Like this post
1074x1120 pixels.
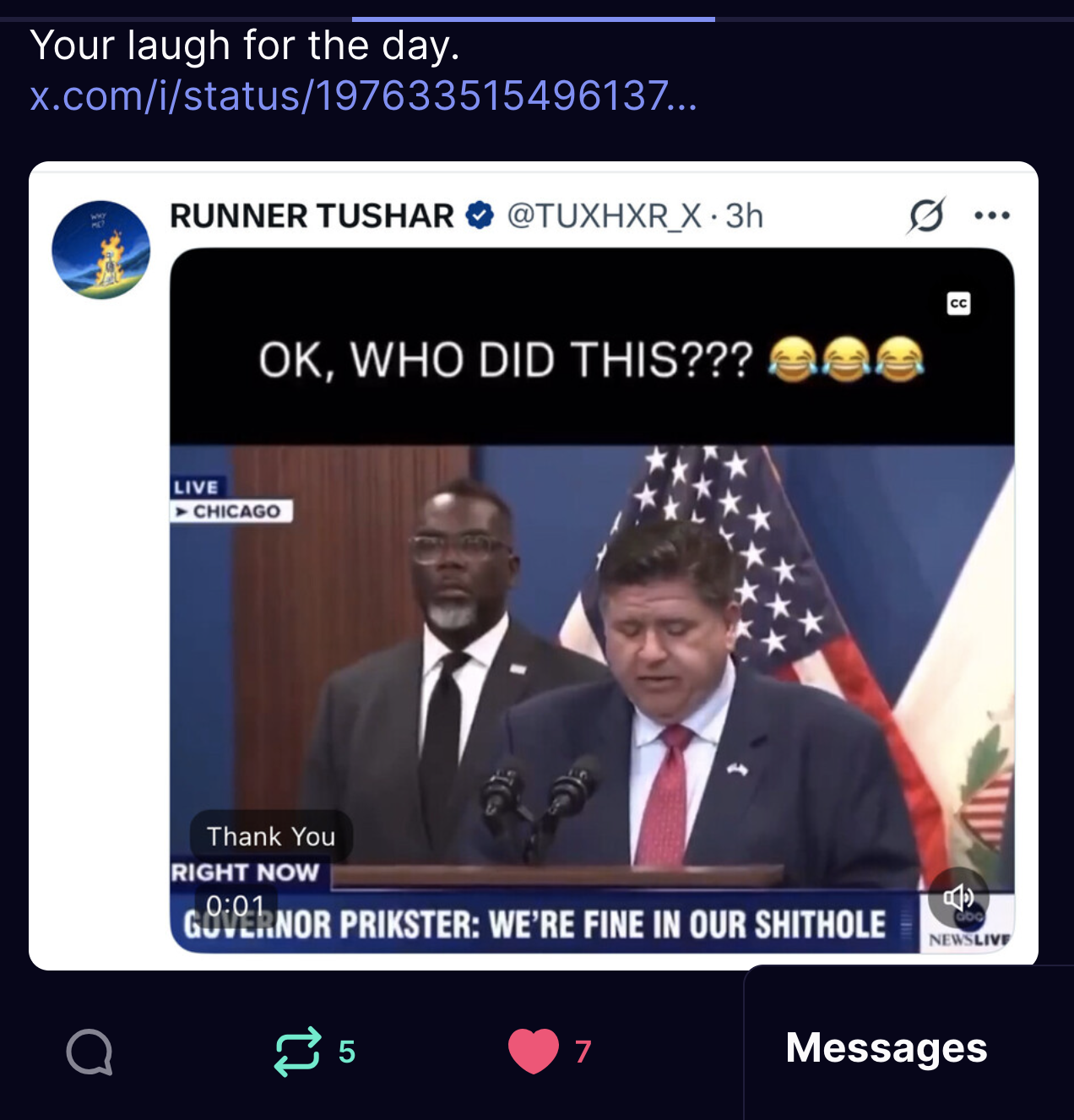pos(534,1052)
